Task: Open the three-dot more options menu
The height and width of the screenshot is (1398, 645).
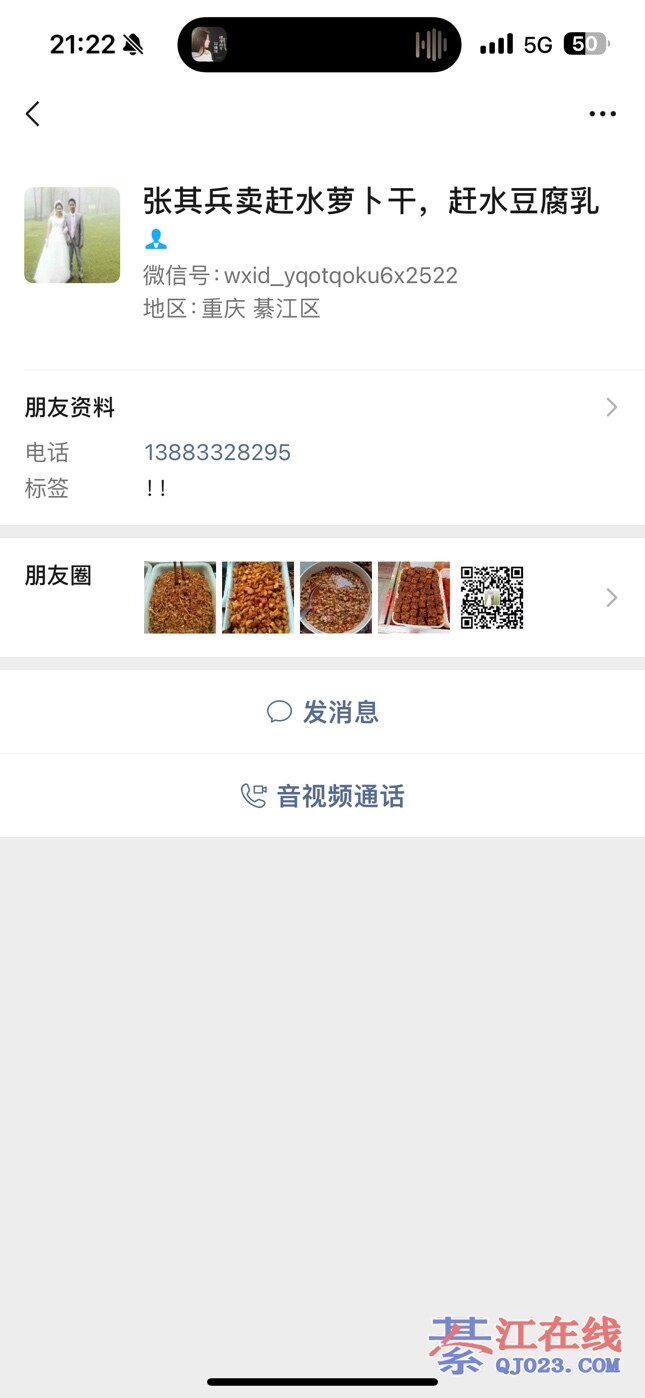Action: click(x=602, y=114)
